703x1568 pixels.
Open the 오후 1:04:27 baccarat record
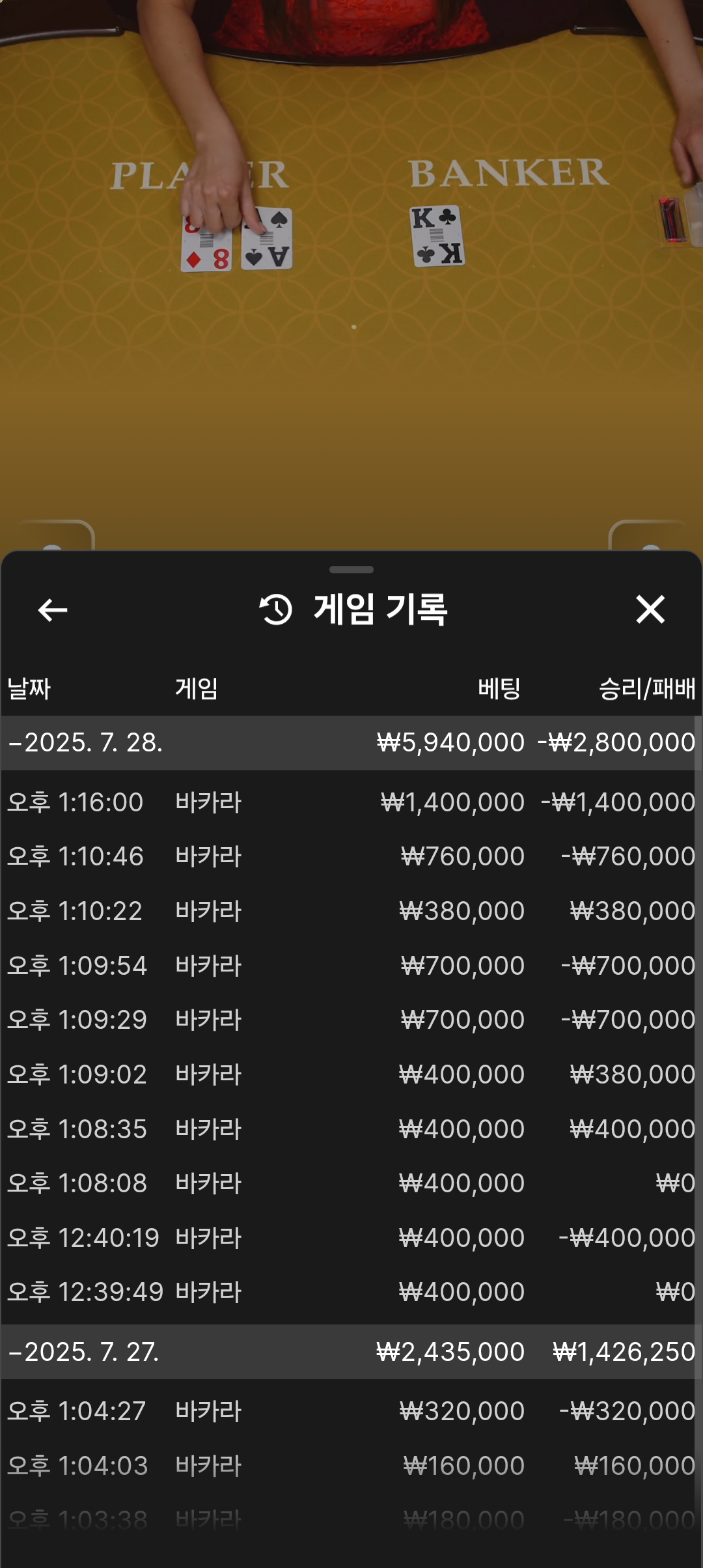[351, 1411]
